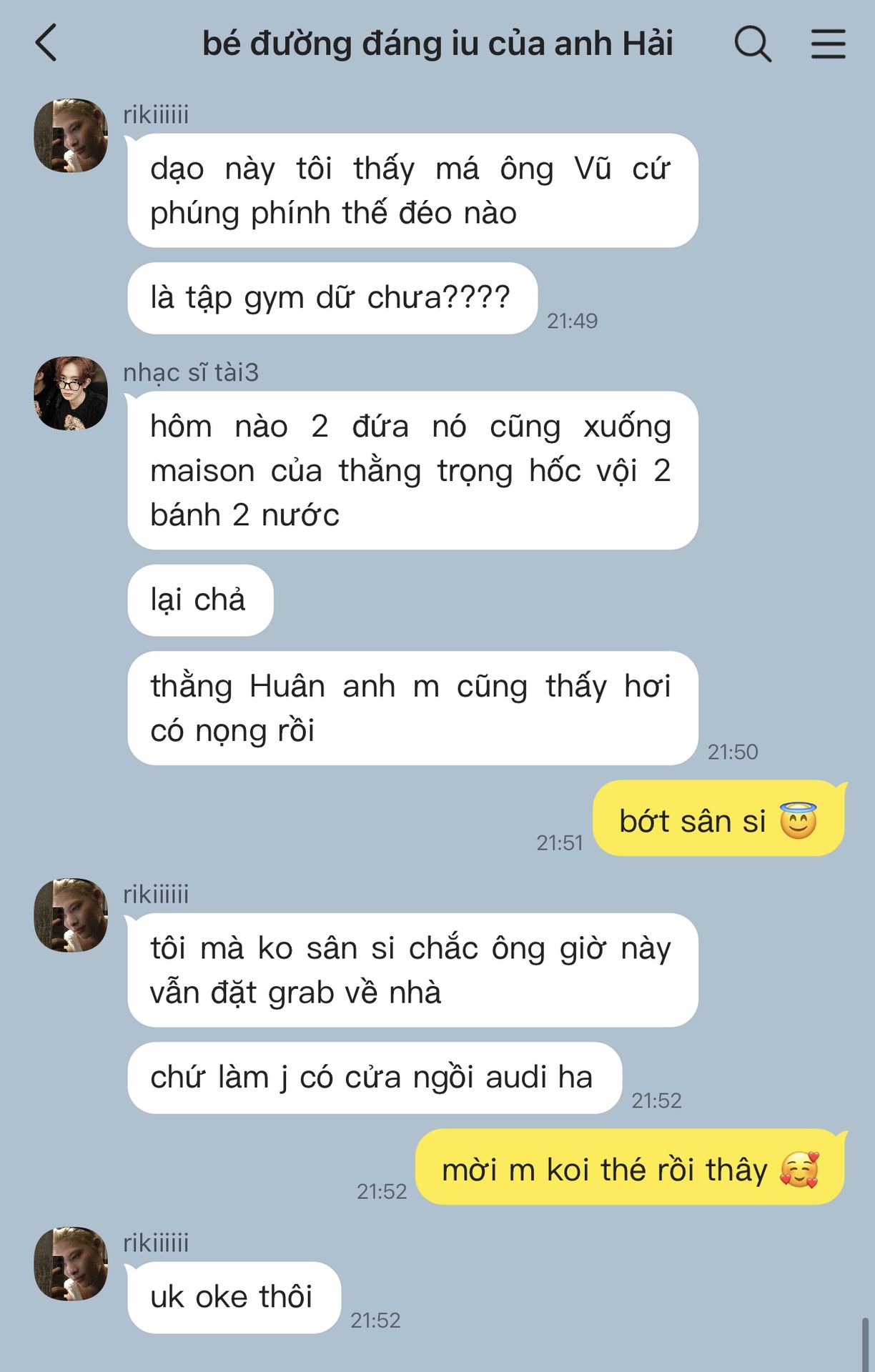Search messages in this chat
Viewport: 875px width, 1372px height.
[x=752, y=44]
